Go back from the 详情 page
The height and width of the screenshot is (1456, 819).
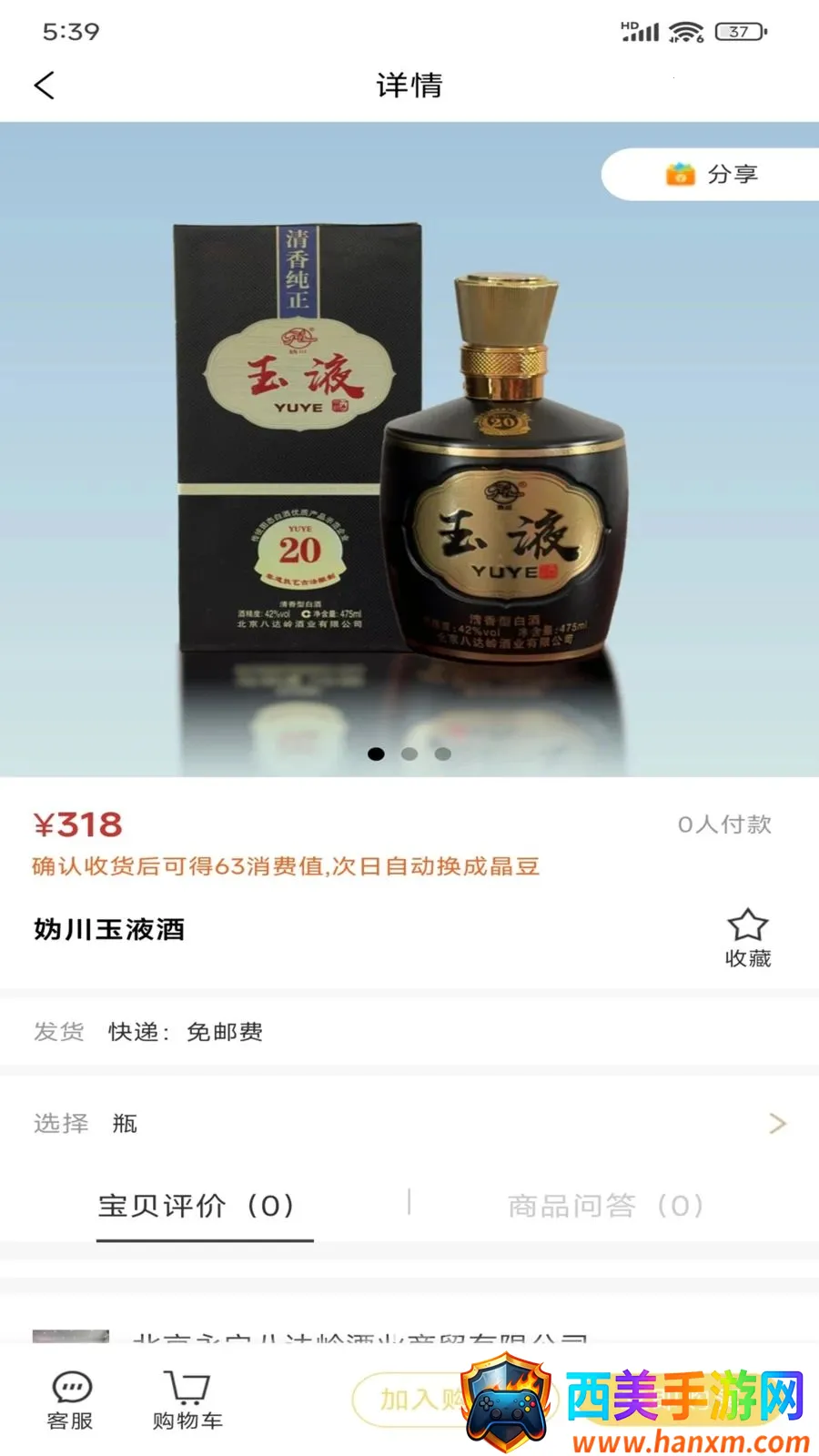pos(45,86)
